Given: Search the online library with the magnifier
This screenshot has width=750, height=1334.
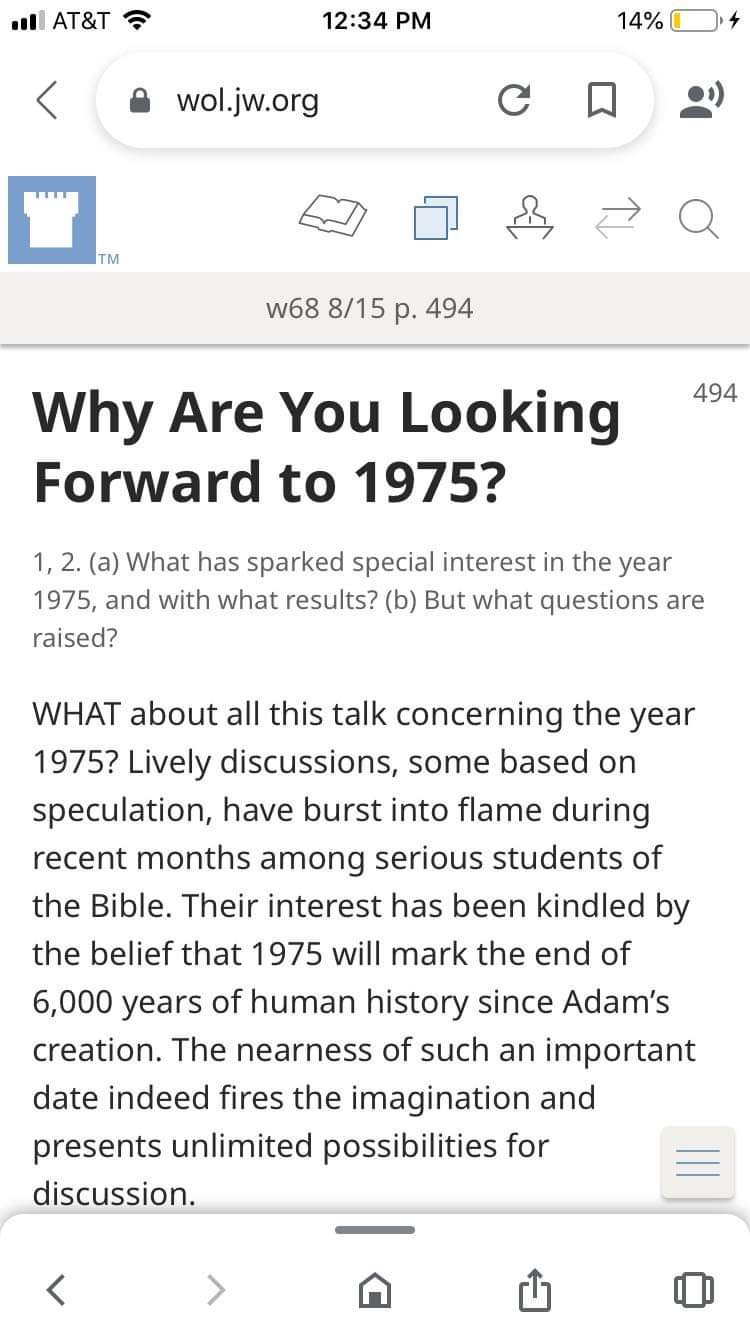Looking at the screenshot, I should pyautogui.click(x=699, y=217).
